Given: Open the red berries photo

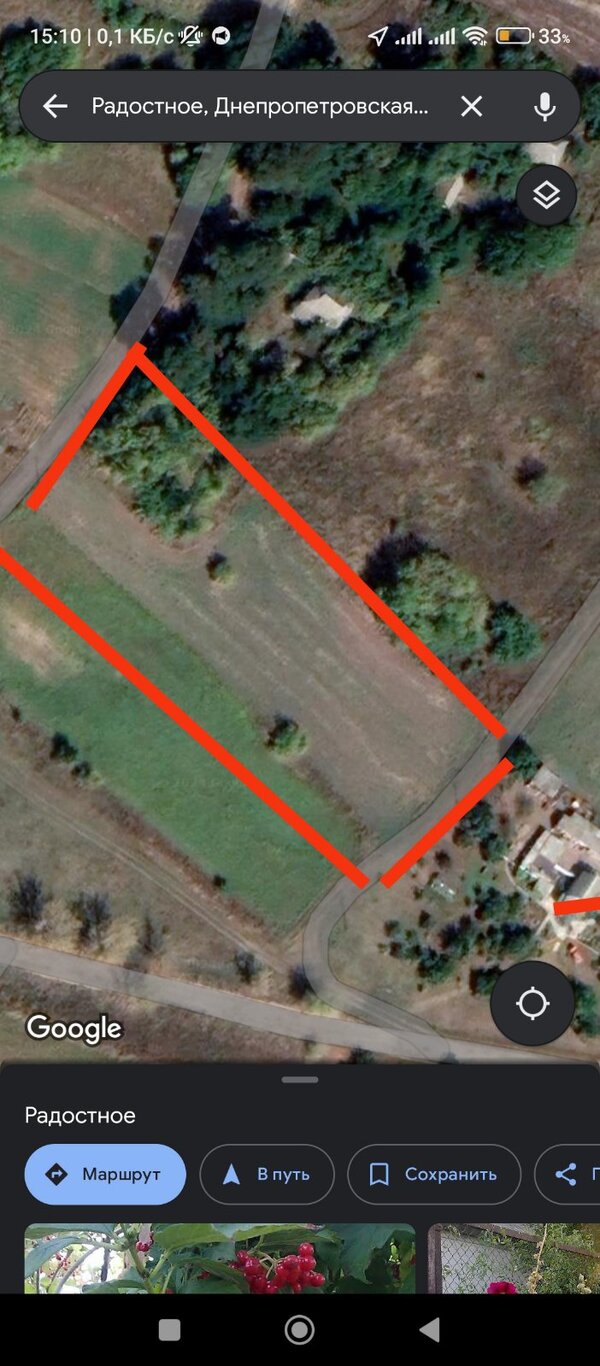Looking at the screenshot, I should (x=220, y=1258).
